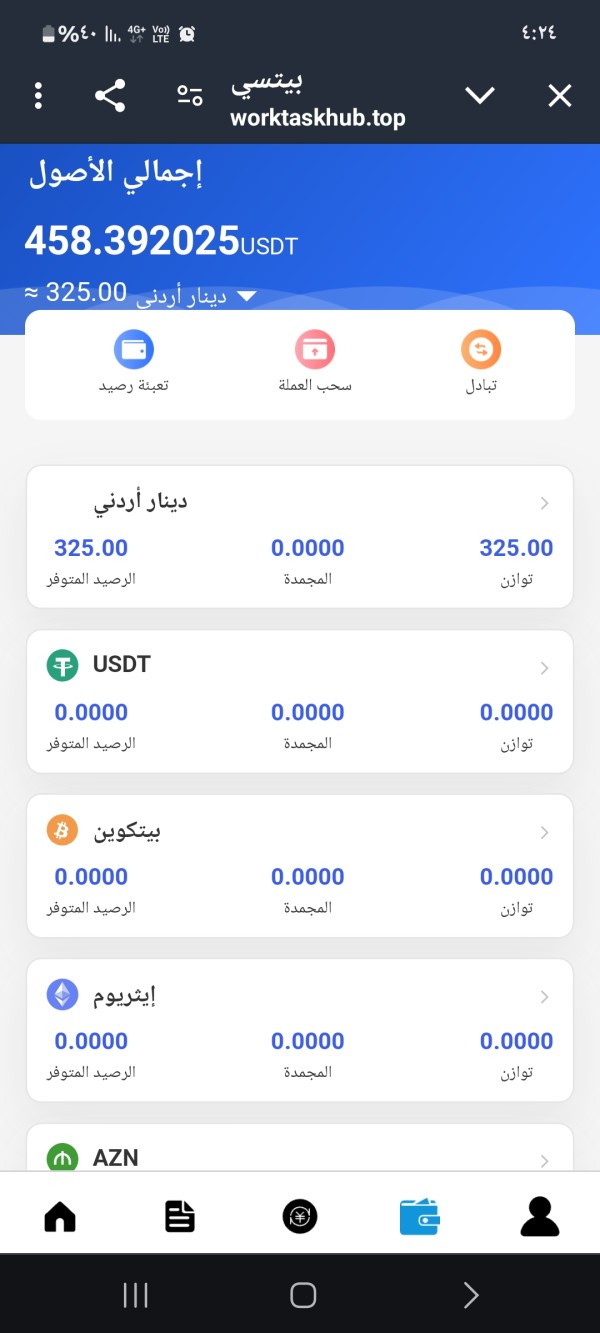
Task: Tap سحب العملة to withdraw currency
Action: click(x=315, y=363)
